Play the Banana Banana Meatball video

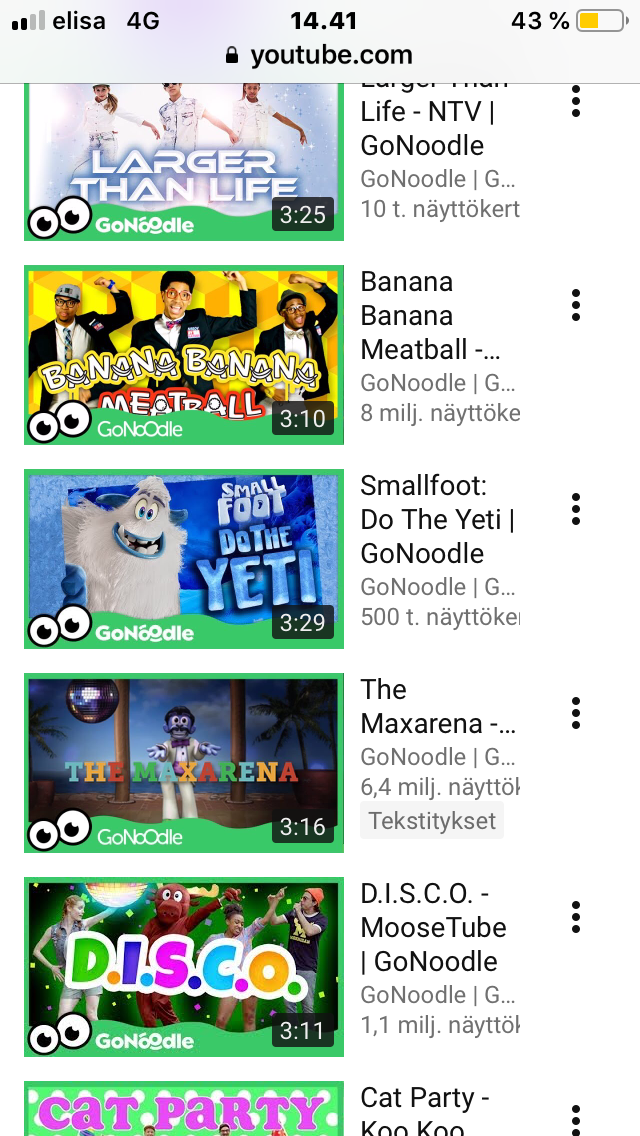tap(184, 355)
